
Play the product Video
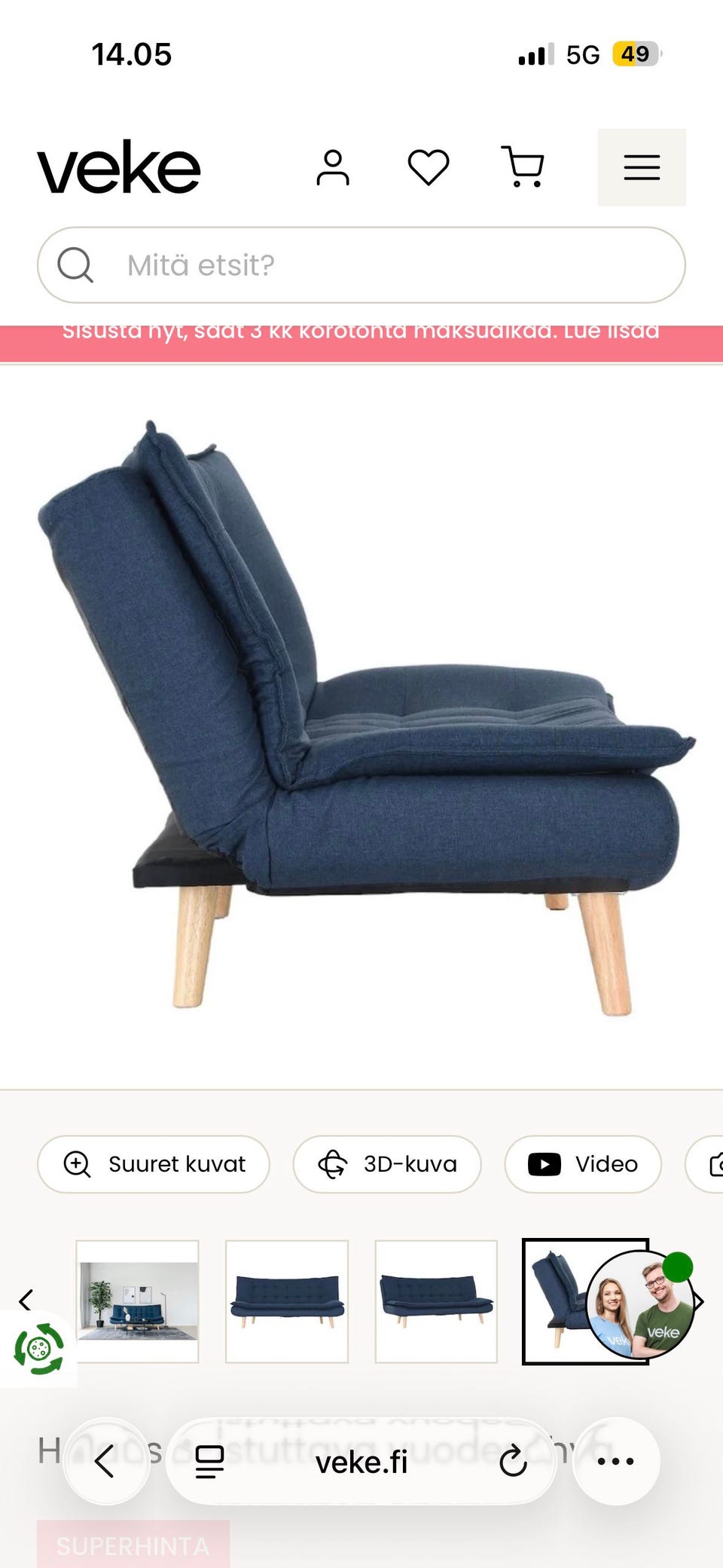583,1164
